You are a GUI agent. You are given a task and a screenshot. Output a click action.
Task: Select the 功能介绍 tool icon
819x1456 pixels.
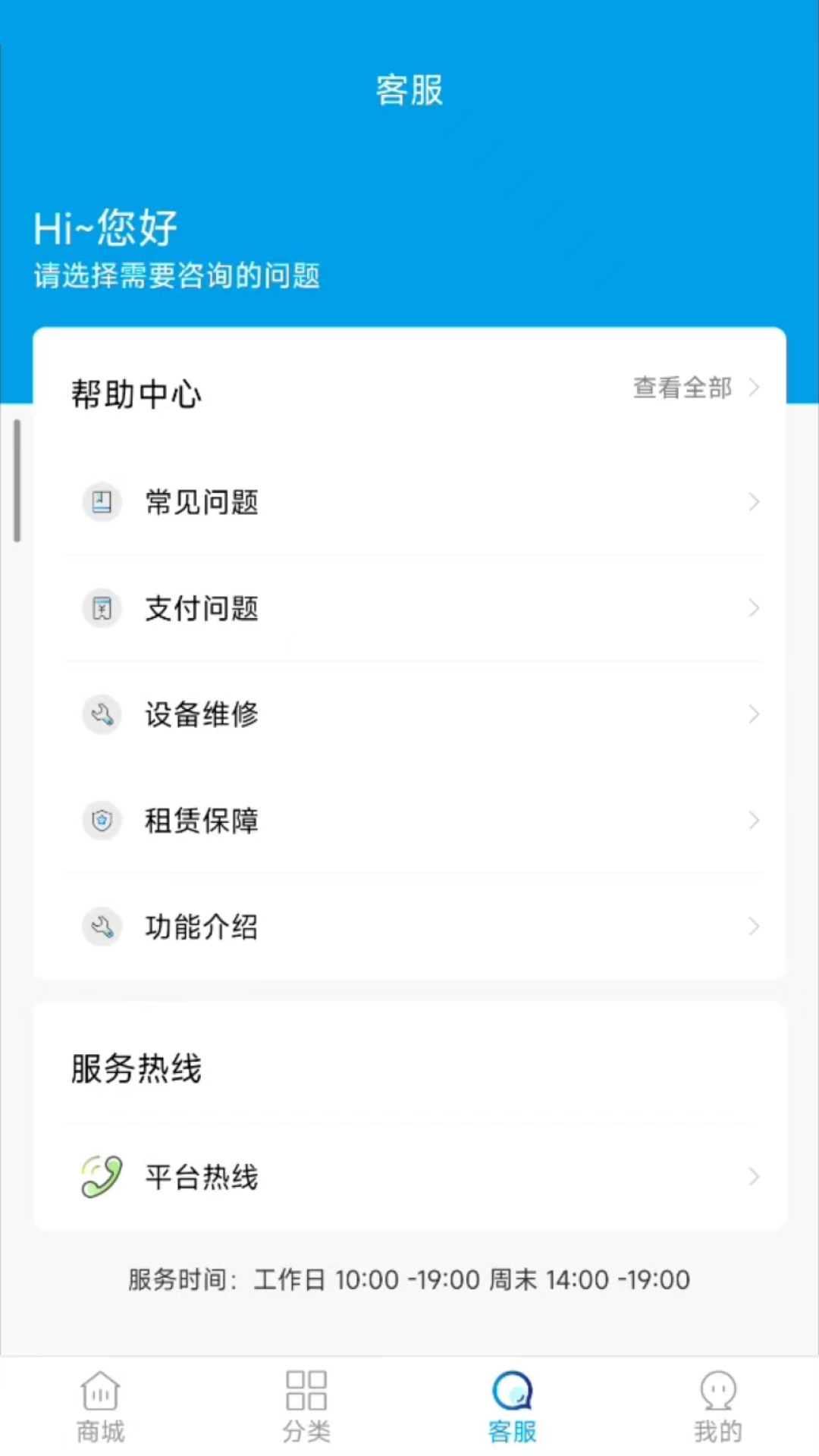pos(102,926)
